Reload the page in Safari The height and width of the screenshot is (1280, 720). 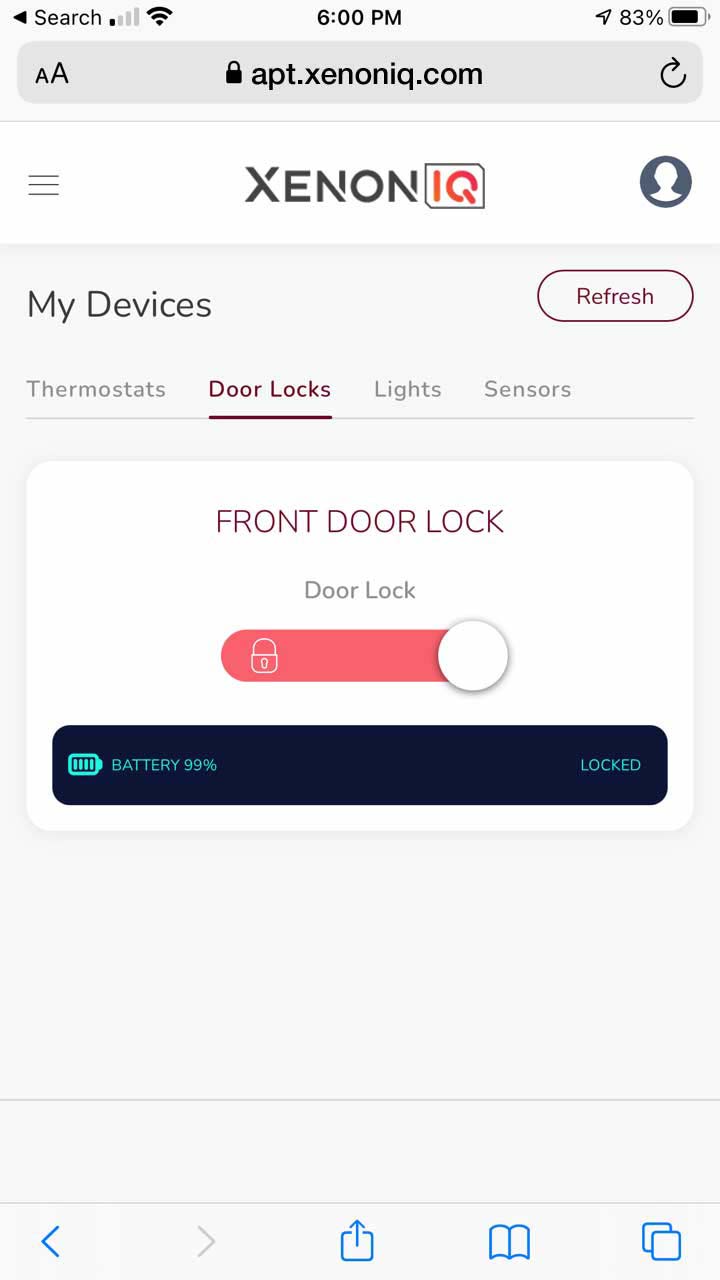pos(673,74)
